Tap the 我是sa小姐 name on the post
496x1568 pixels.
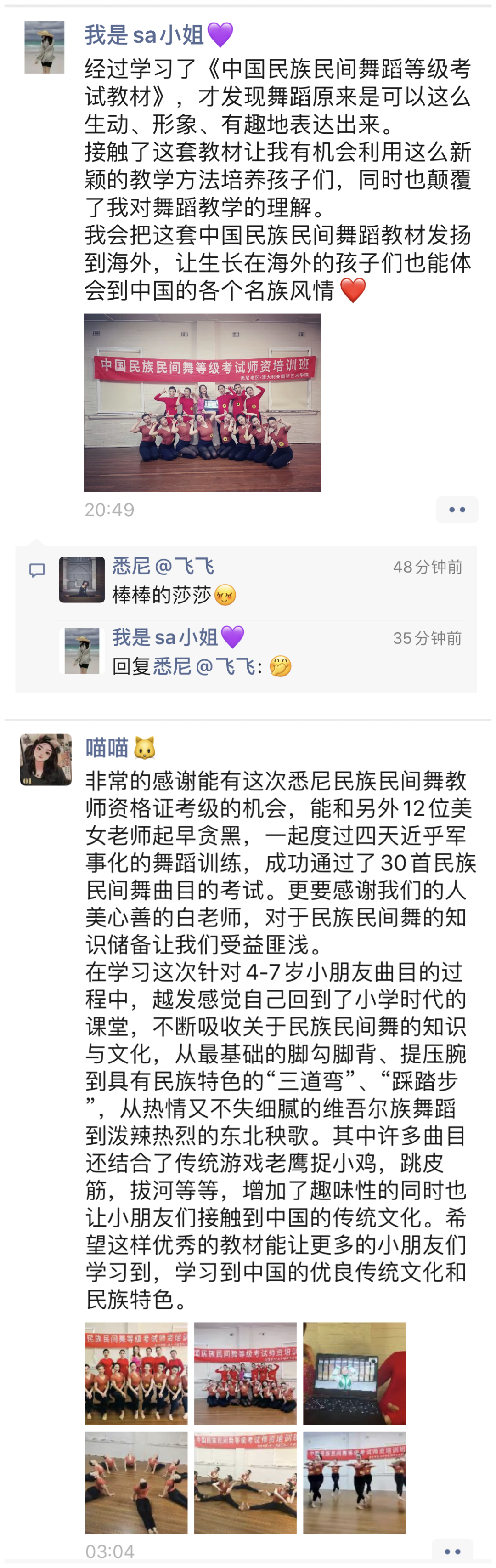[x=144, y=35]
